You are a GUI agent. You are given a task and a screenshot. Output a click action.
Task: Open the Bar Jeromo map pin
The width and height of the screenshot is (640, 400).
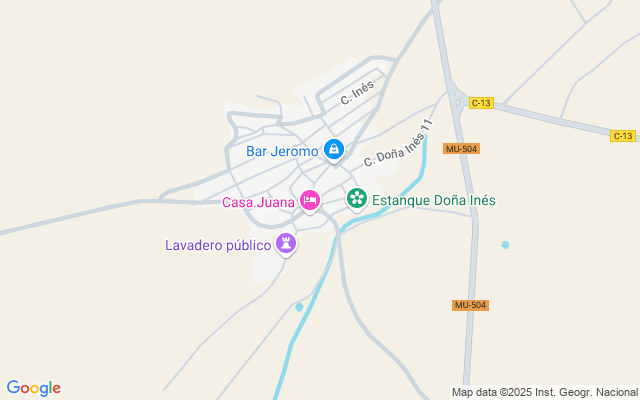point(334,150)
